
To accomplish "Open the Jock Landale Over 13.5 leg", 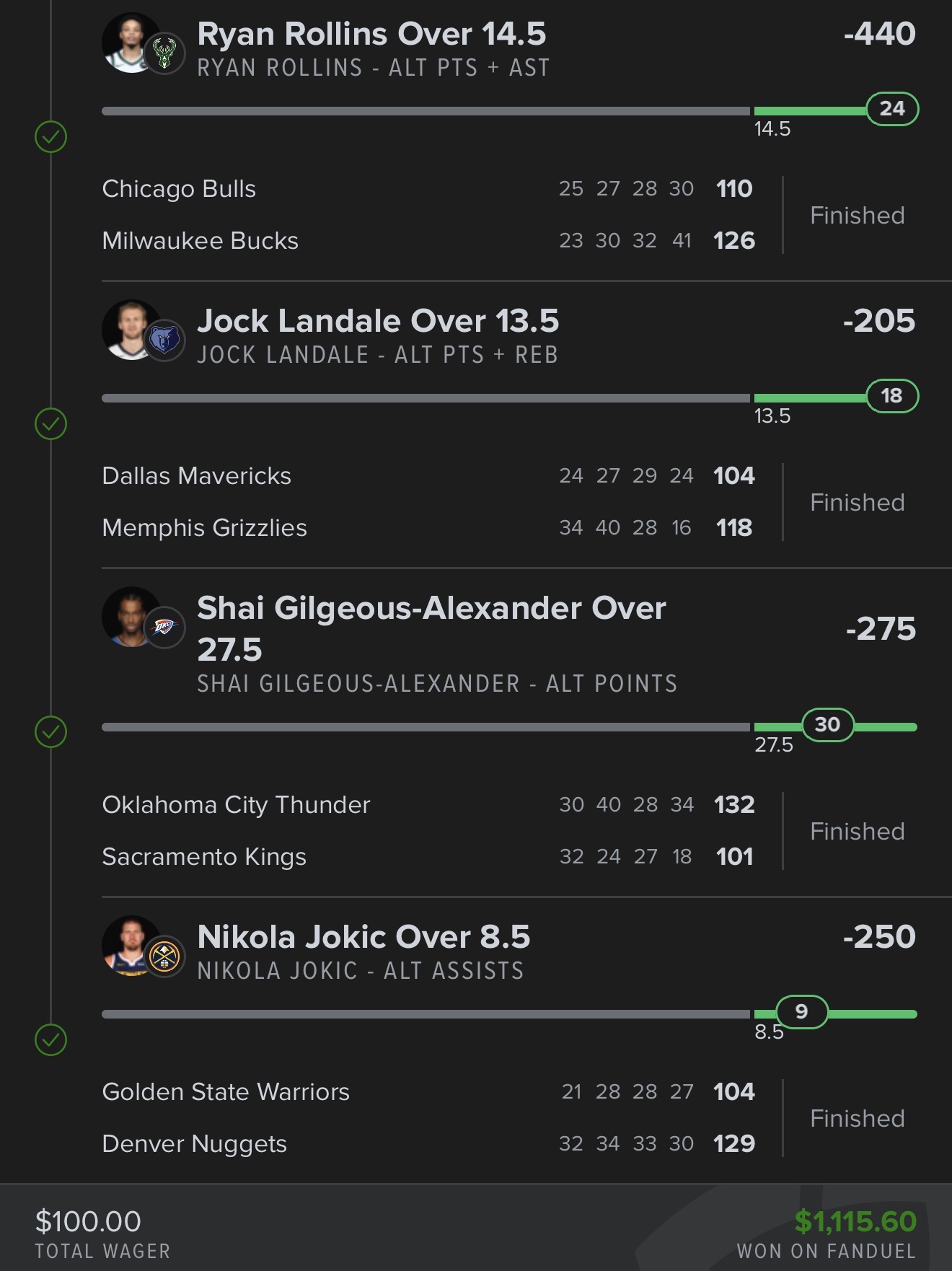I will coord(377,322).
